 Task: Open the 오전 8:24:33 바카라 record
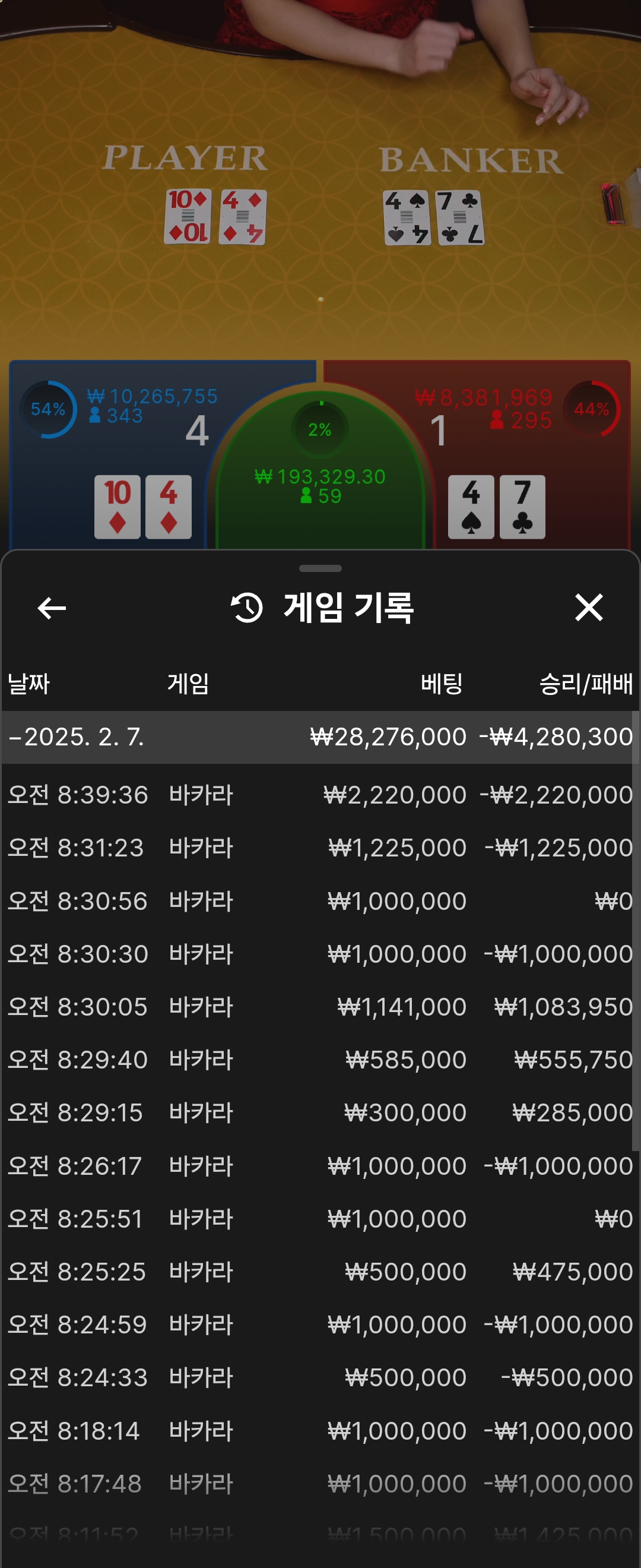click(x=320, y=1377)
